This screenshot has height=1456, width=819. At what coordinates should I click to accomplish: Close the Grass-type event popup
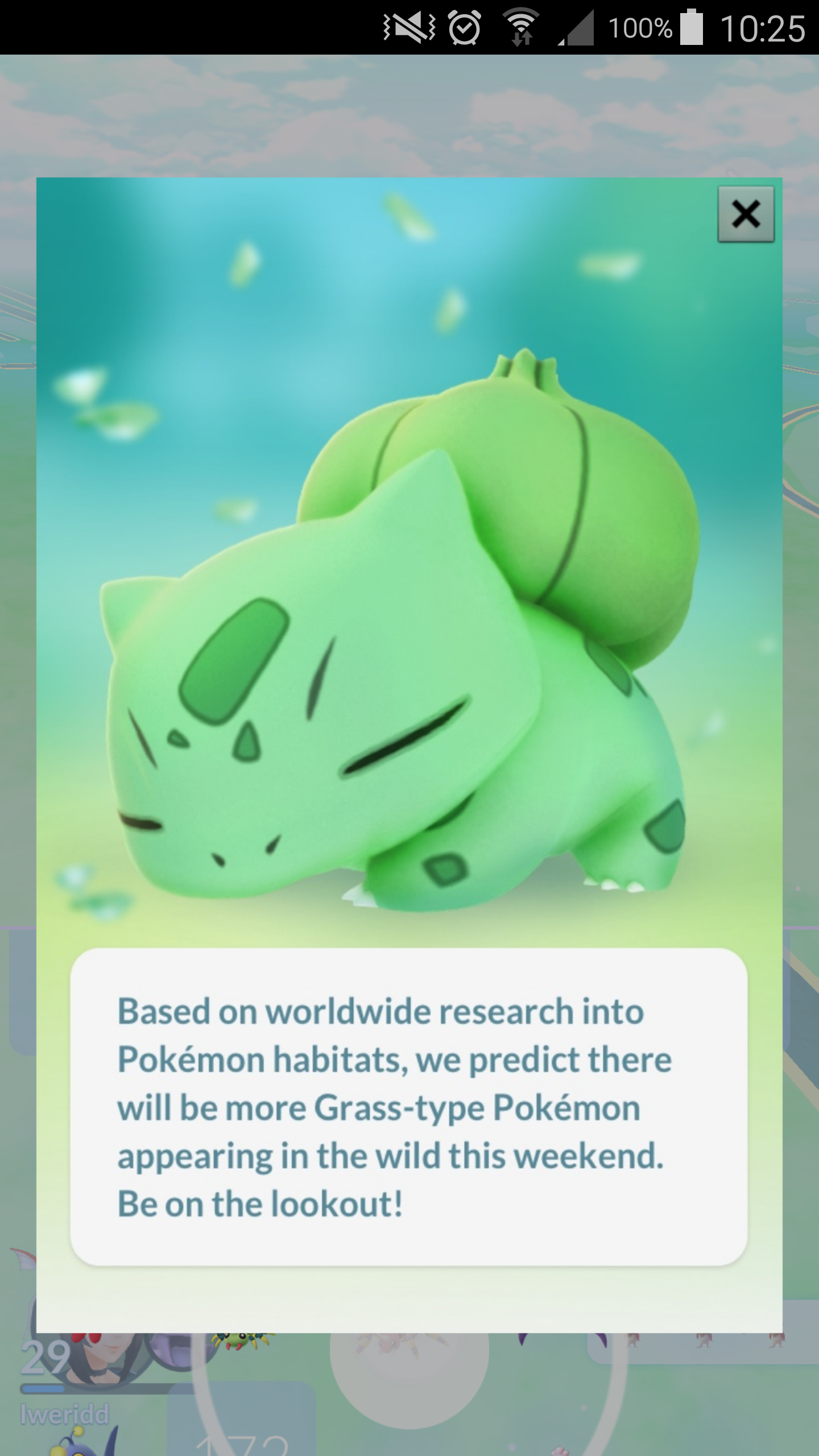(746, 214)
